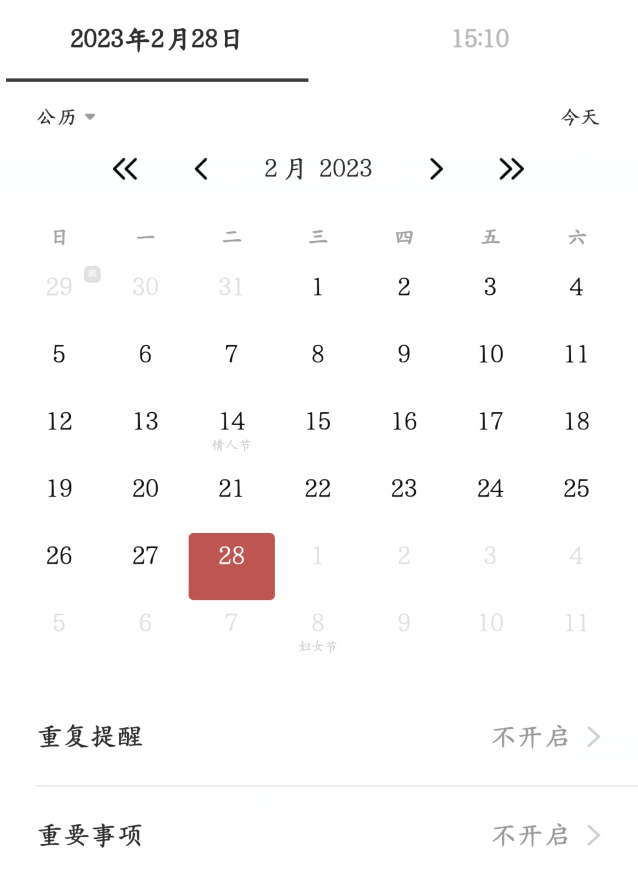Open 重复提醒 settings
Screen dimensions: 638x881
tap(319, 737)
